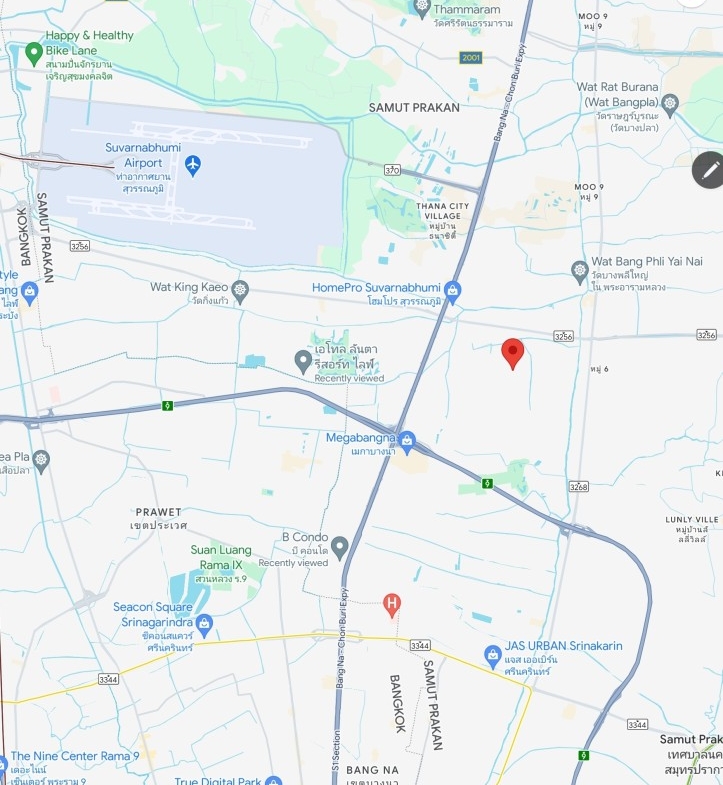
Task: Tap Happy & Healthy Bike Lane marker
Action: (34, 51)
